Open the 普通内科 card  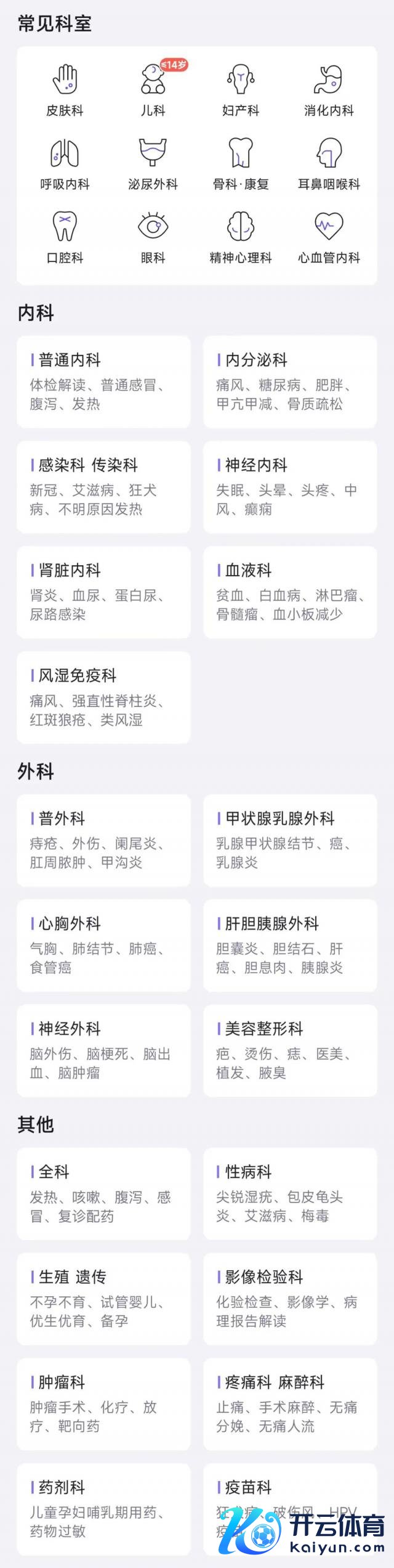tap(103, 382)
